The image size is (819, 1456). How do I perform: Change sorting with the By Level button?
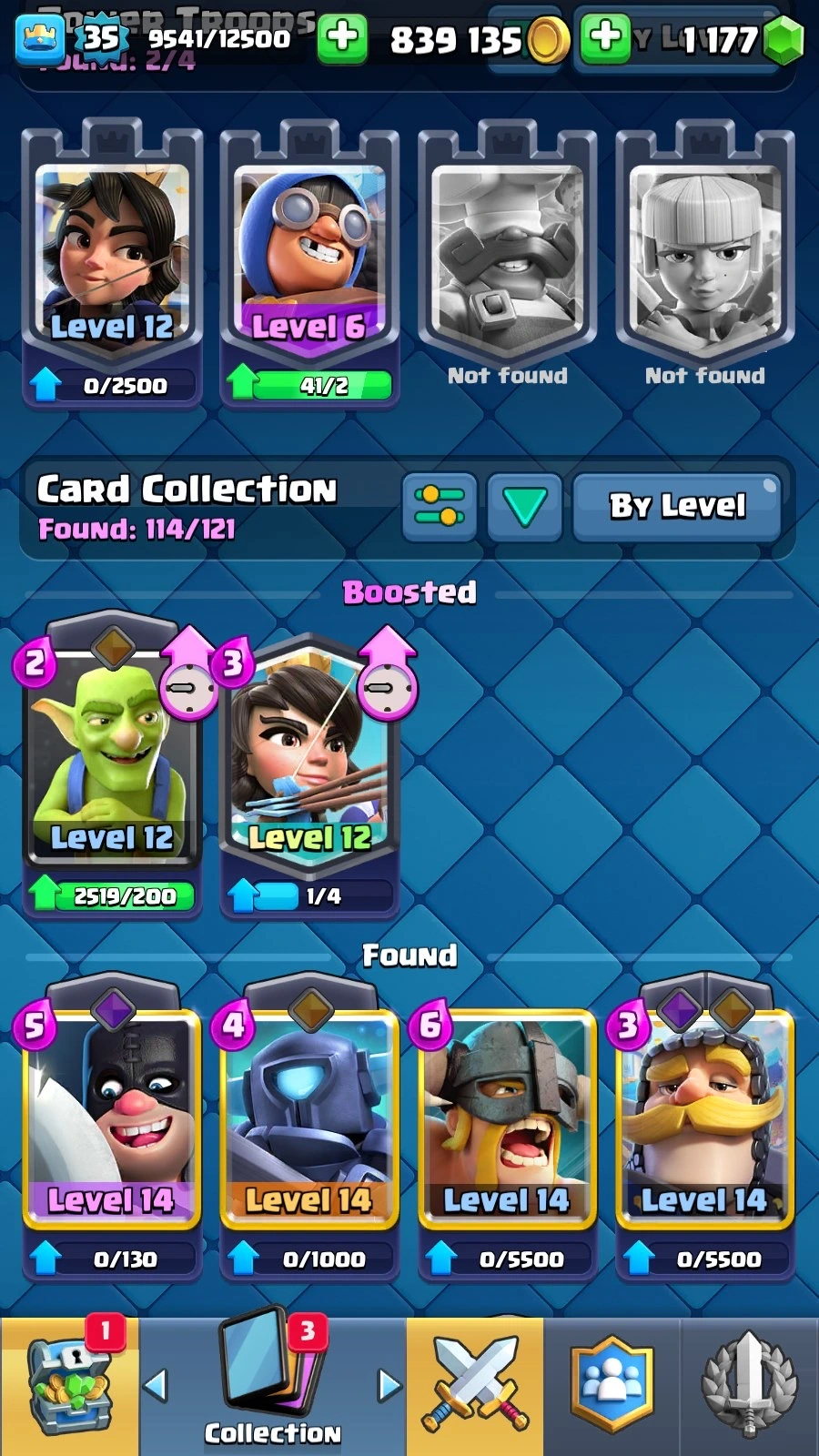tap(677, 507)
